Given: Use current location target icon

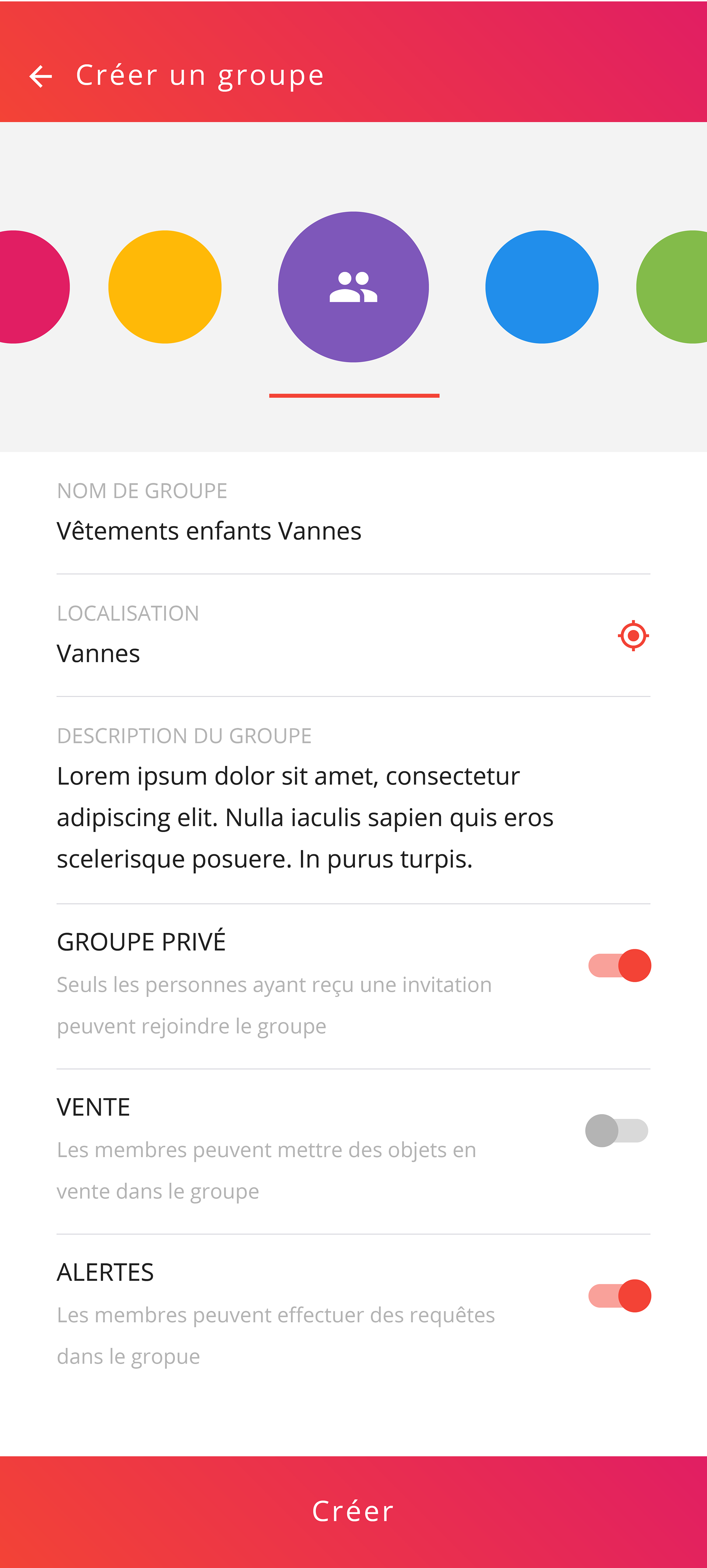Looking at the screenshot, I should pos(633,635).
